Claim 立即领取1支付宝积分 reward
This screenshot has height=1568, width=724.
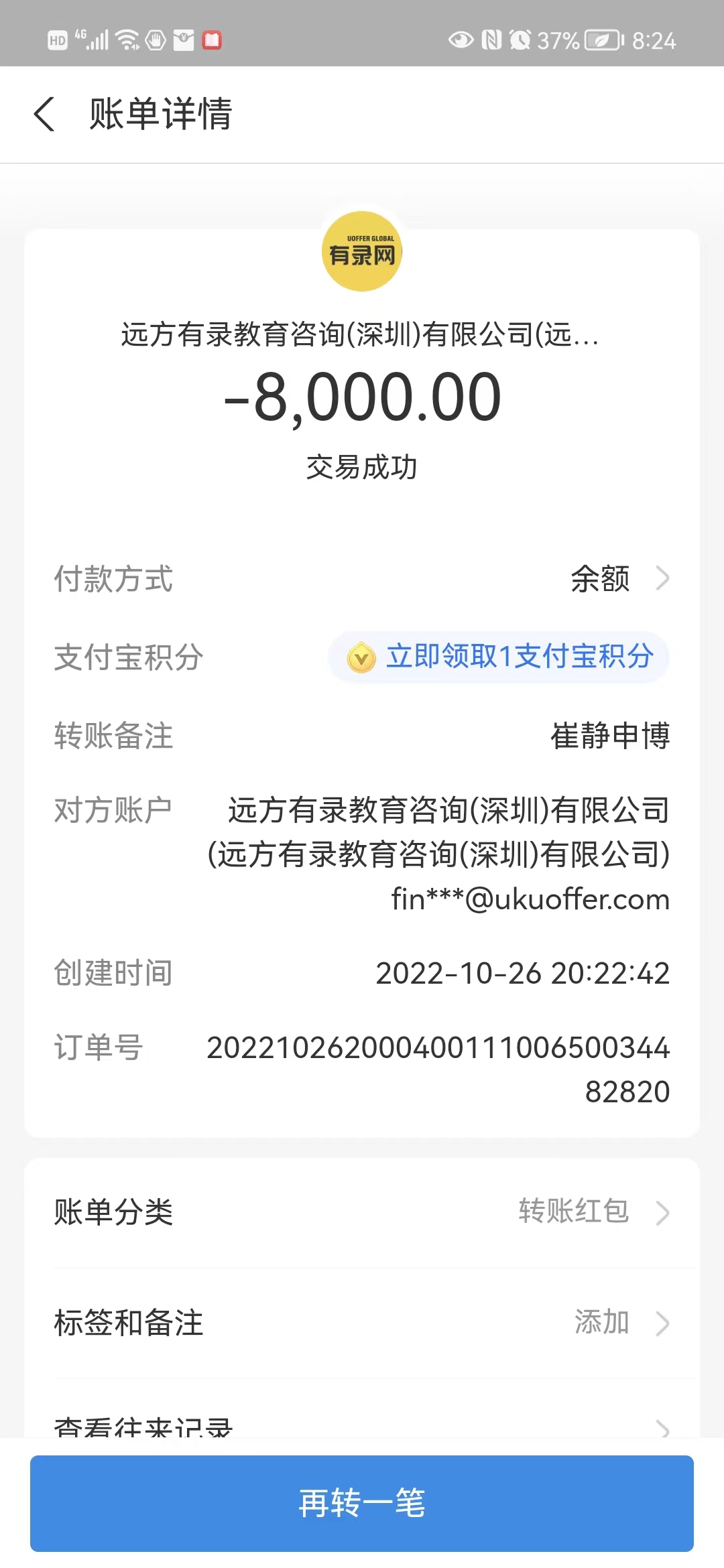(499, 657)
